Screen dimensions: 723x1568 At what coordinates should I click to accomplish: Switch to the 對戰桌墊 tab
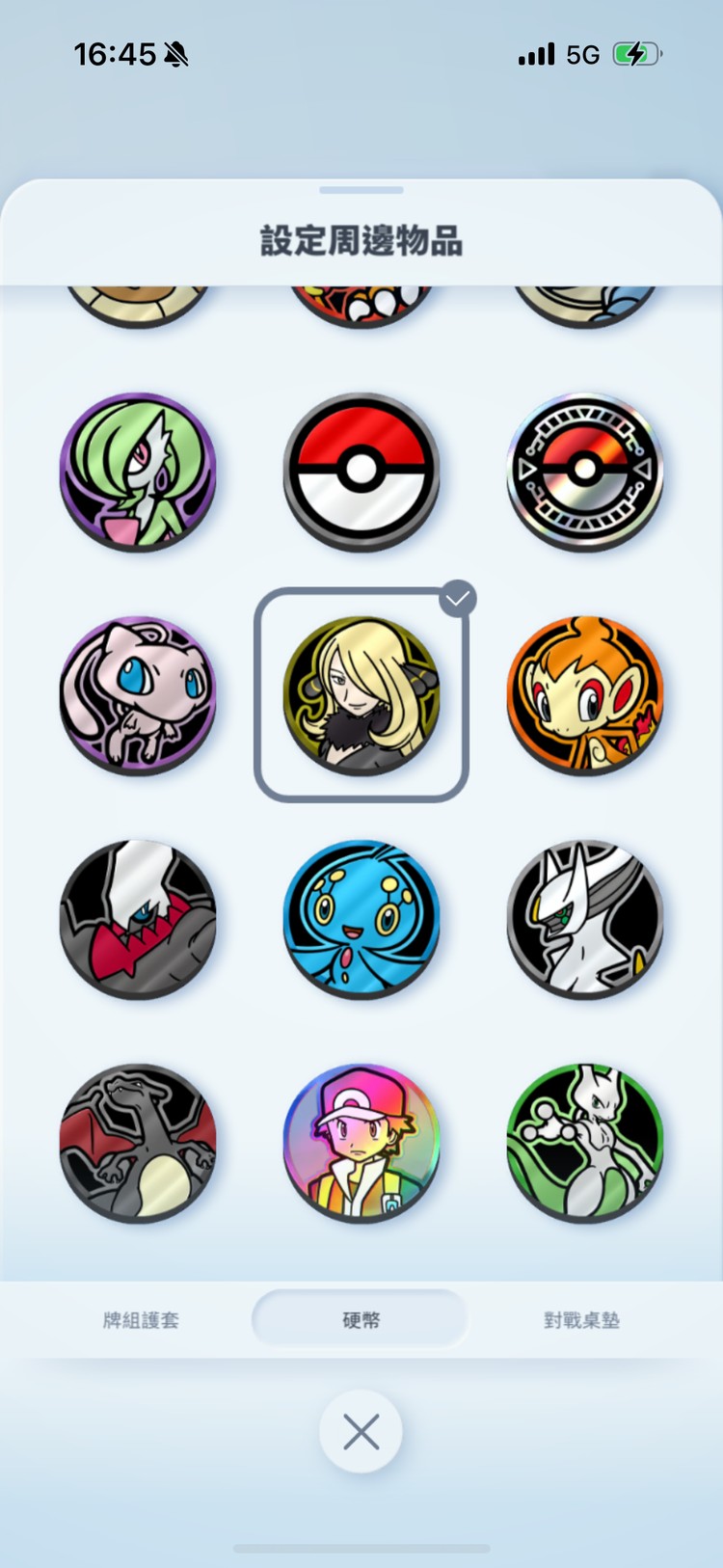click(581, 1320)
